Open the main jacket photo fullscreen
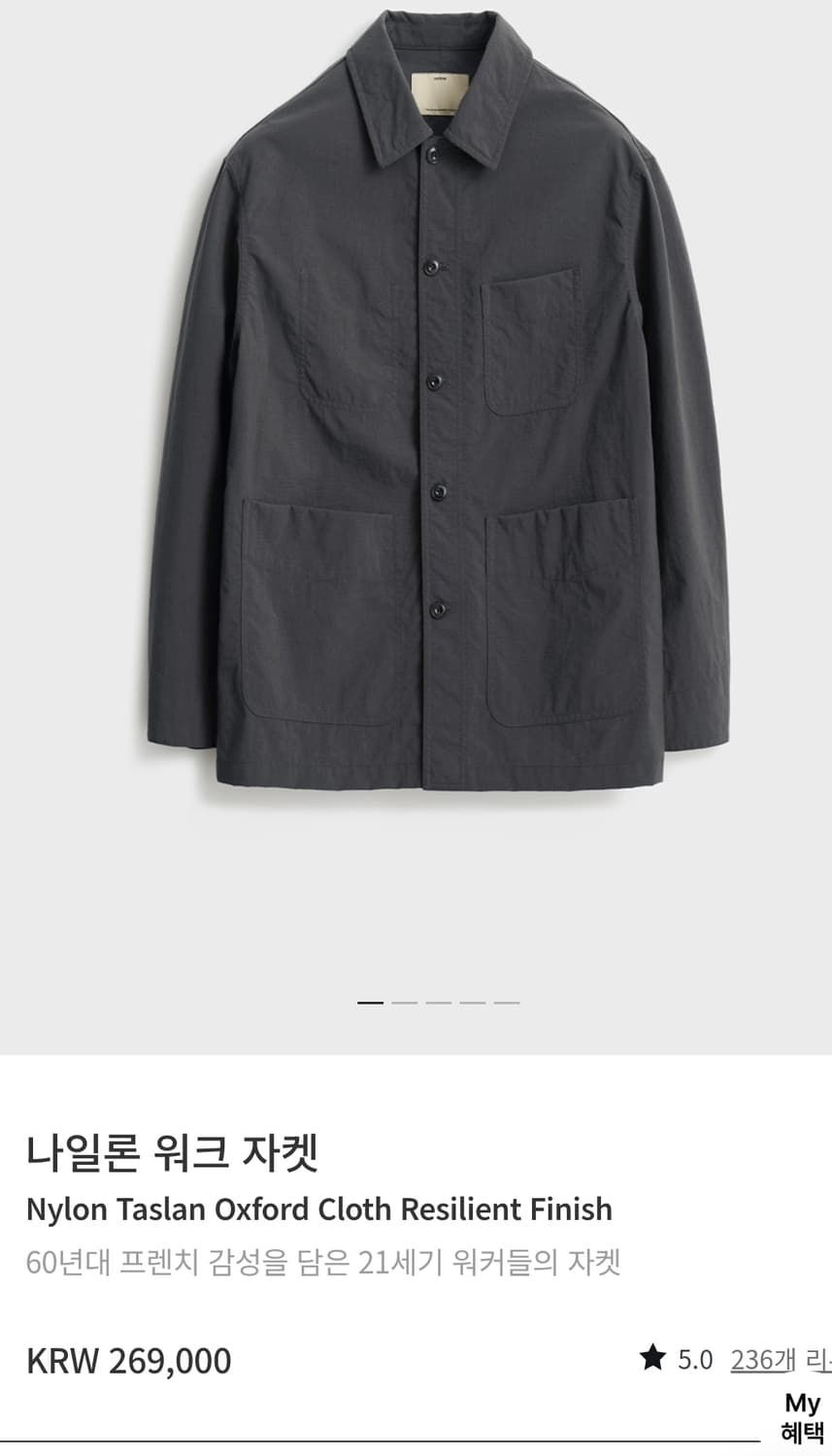 [416, 437]
